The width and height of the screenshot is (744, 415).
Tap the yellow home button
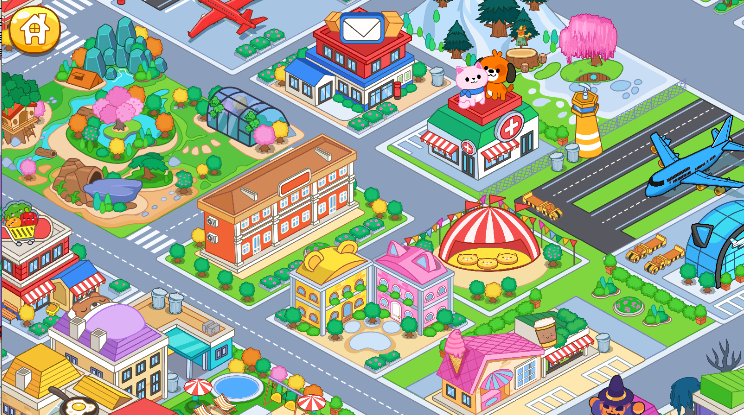click(34, 29)
